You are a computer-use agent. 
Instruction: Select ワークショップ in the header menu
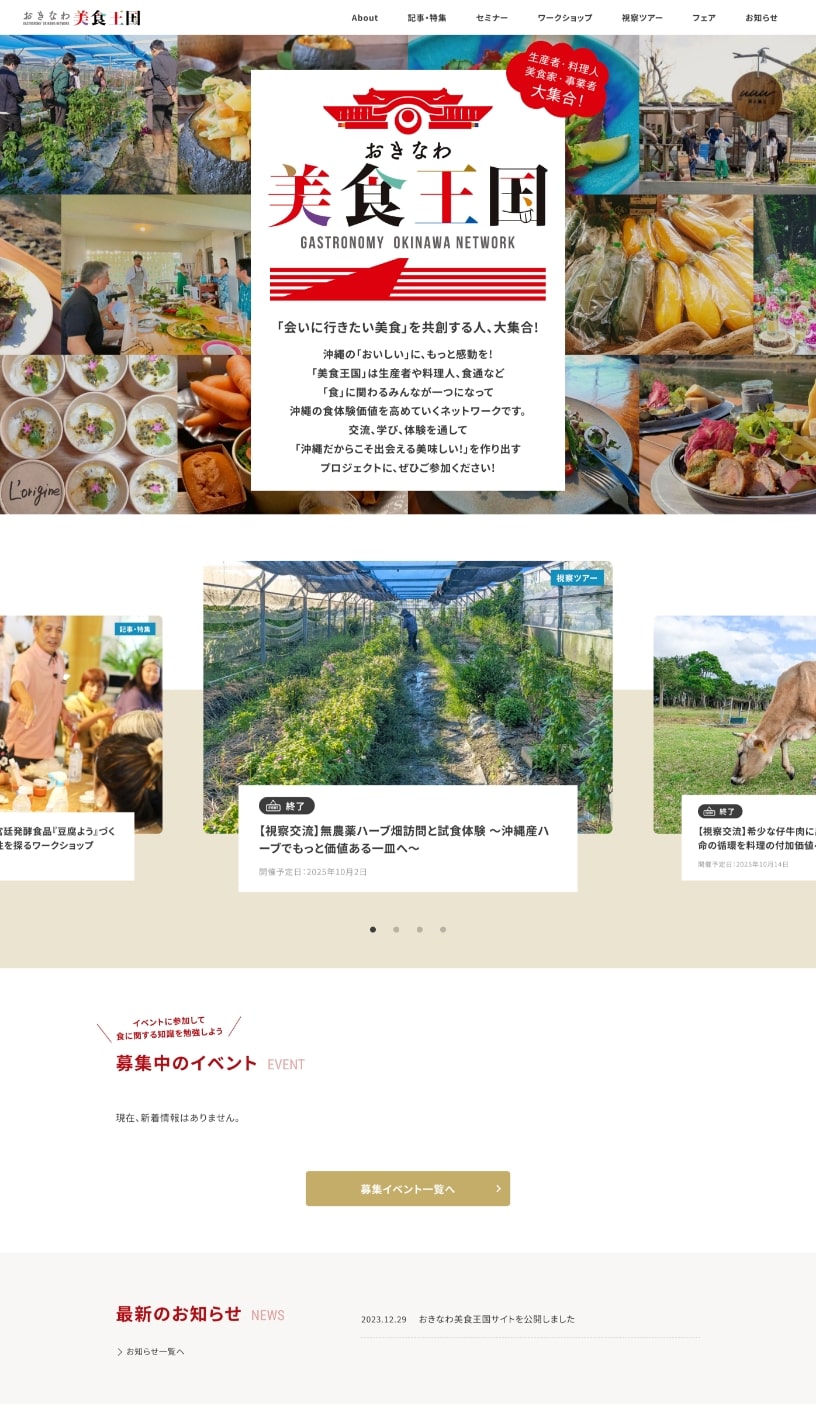click(x=564, y=18)
